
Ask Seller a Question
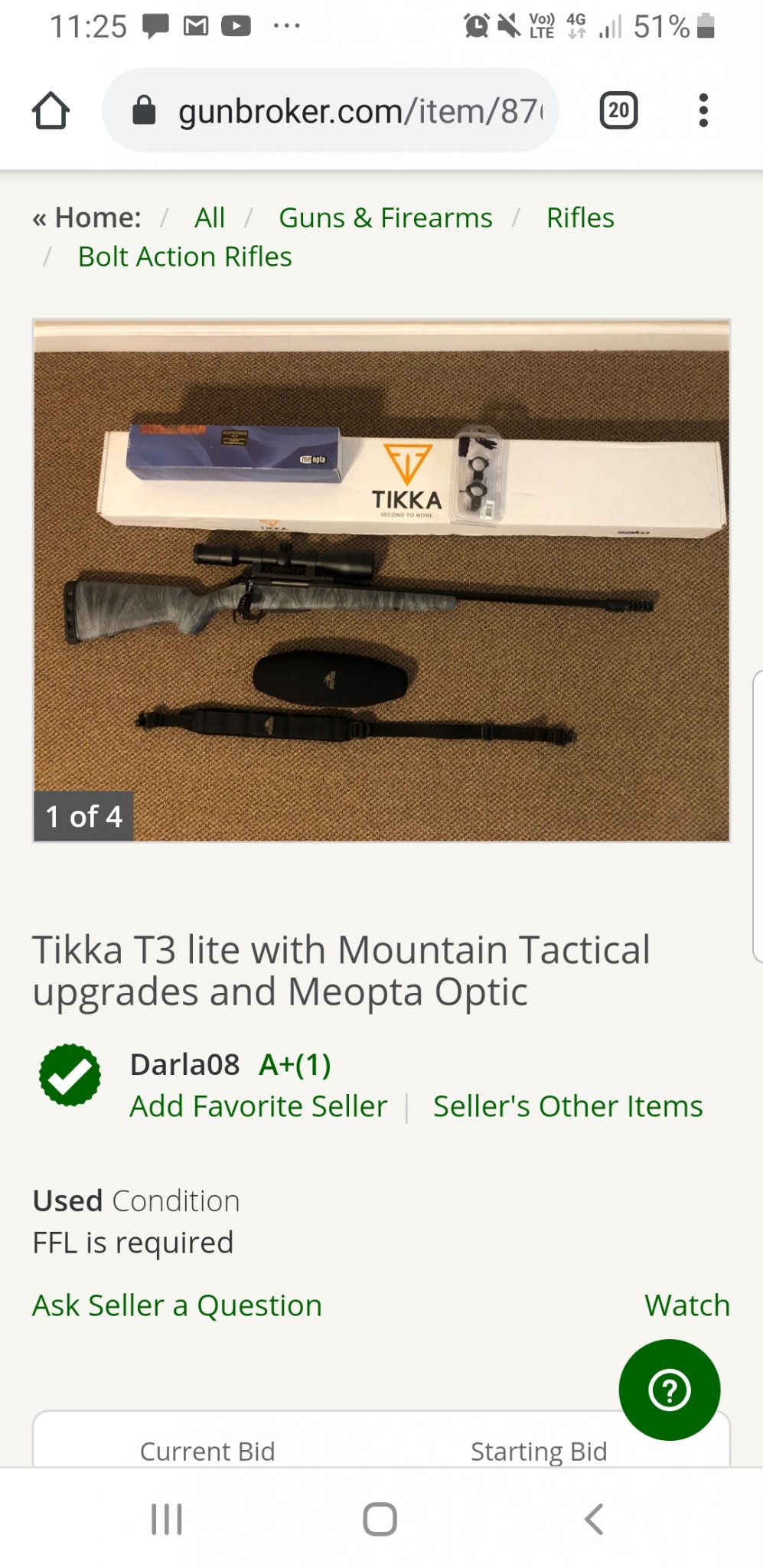178,1305
